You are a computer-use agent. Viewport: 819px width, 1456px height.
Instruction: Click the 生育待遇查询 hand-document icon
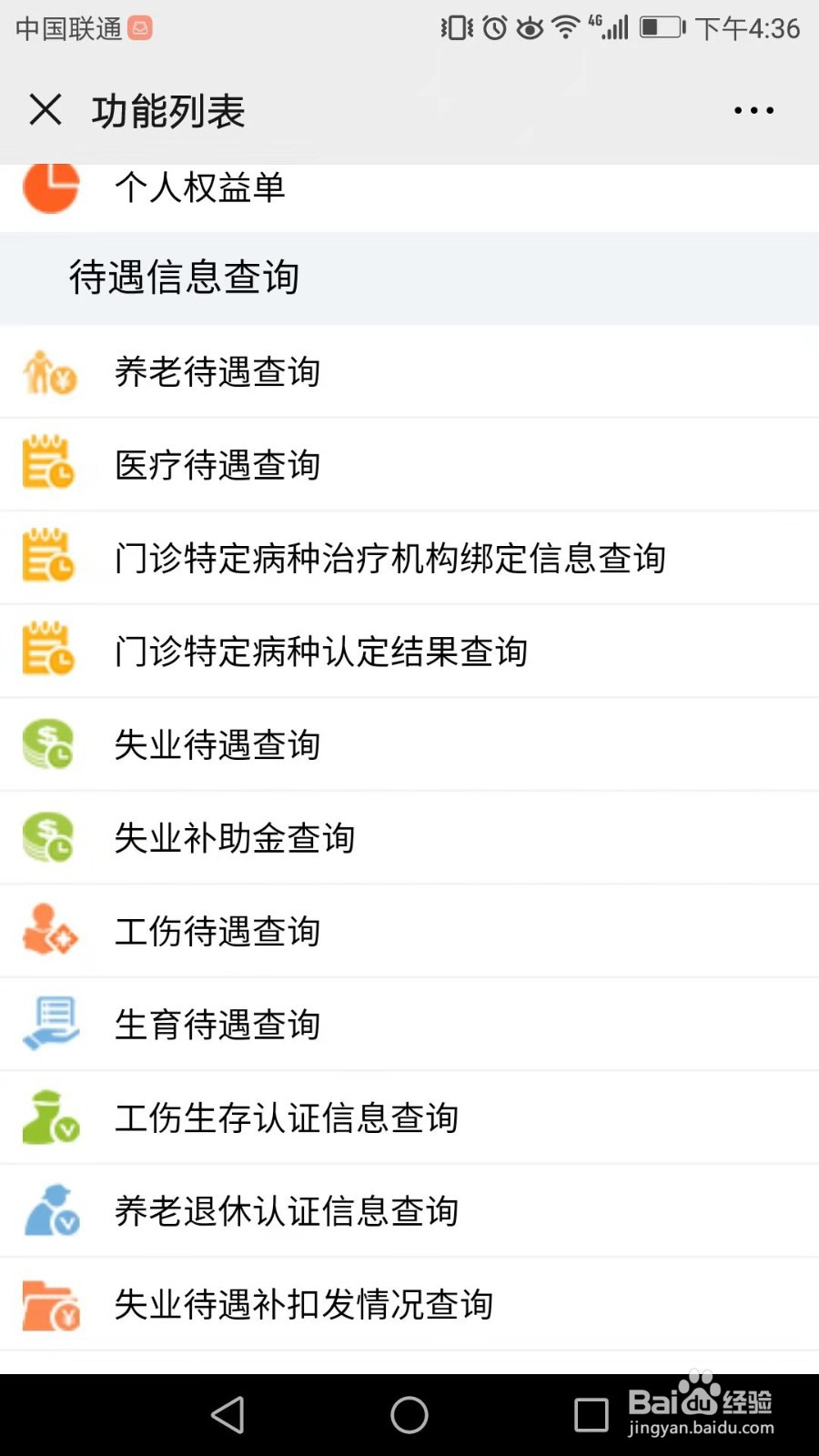[50, 1023]
